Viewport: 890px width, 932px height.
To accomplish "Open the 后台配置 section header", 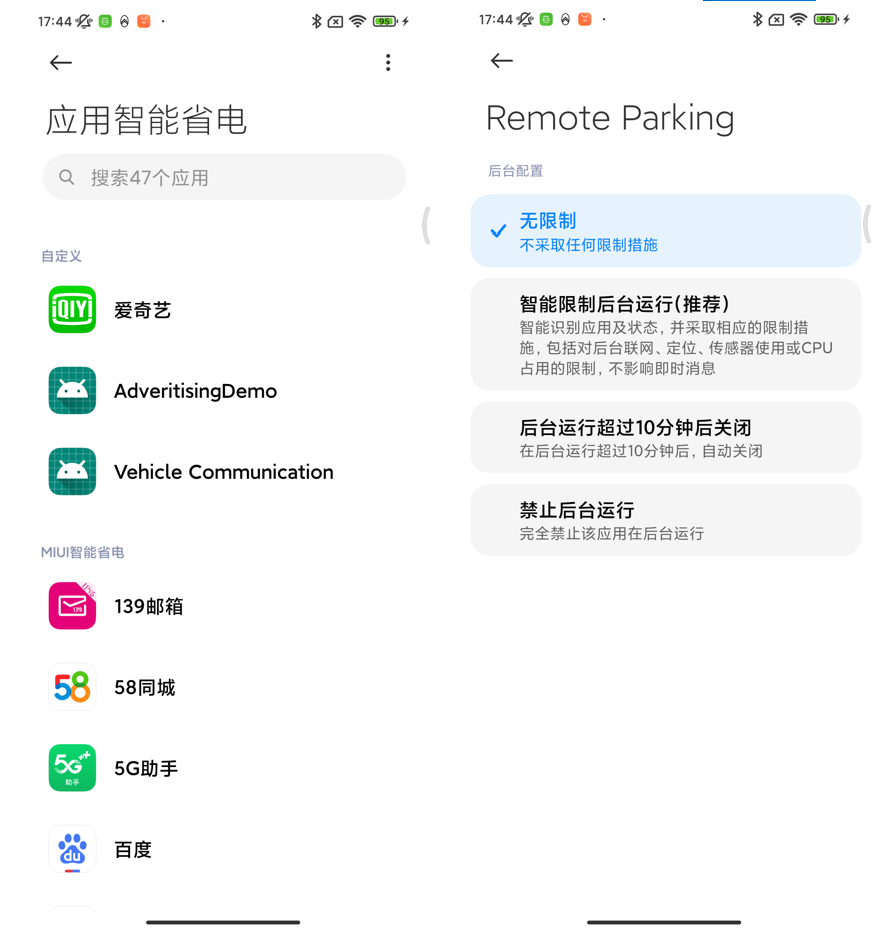I will pos(515,171).
